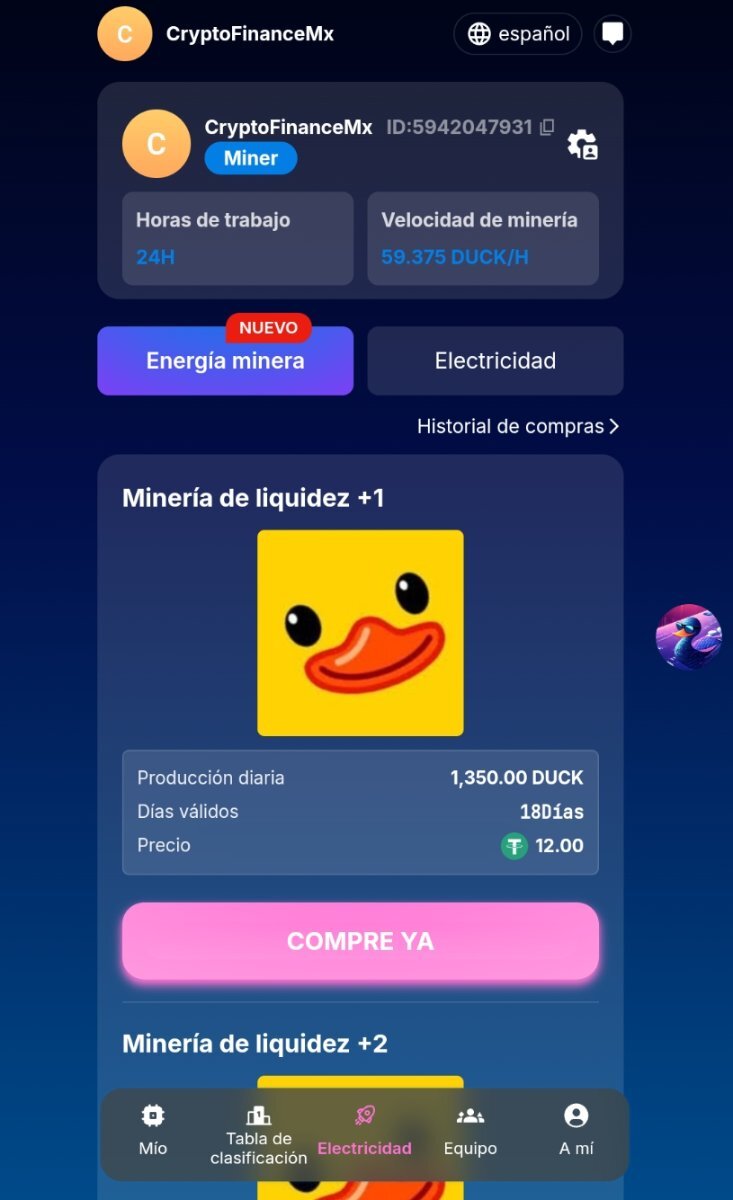Switch to the Electricidad top tab
This screenshot has height=1200, width=733.
tap(495, 361)
